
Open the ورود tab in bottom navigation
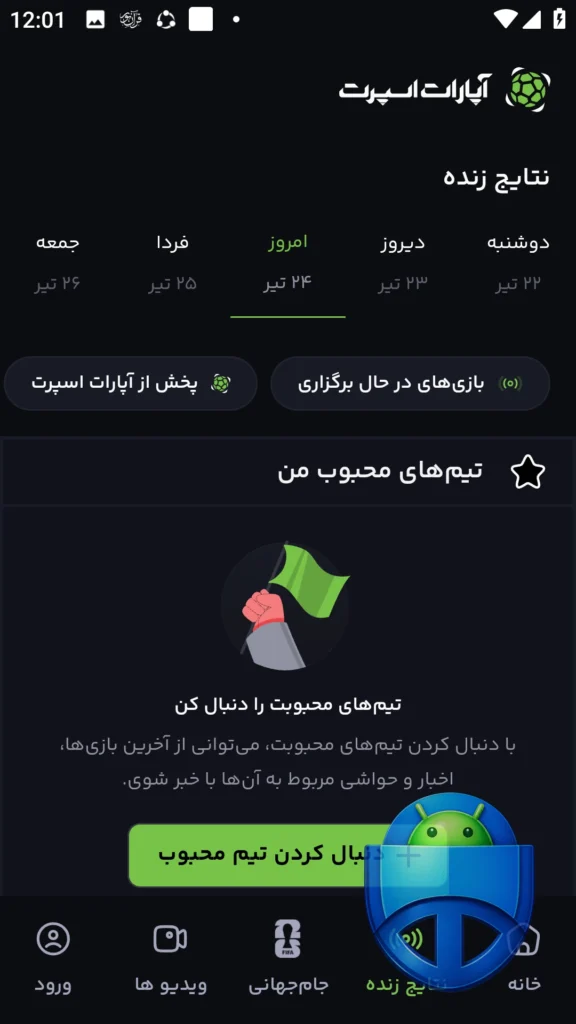coord(53,957)
